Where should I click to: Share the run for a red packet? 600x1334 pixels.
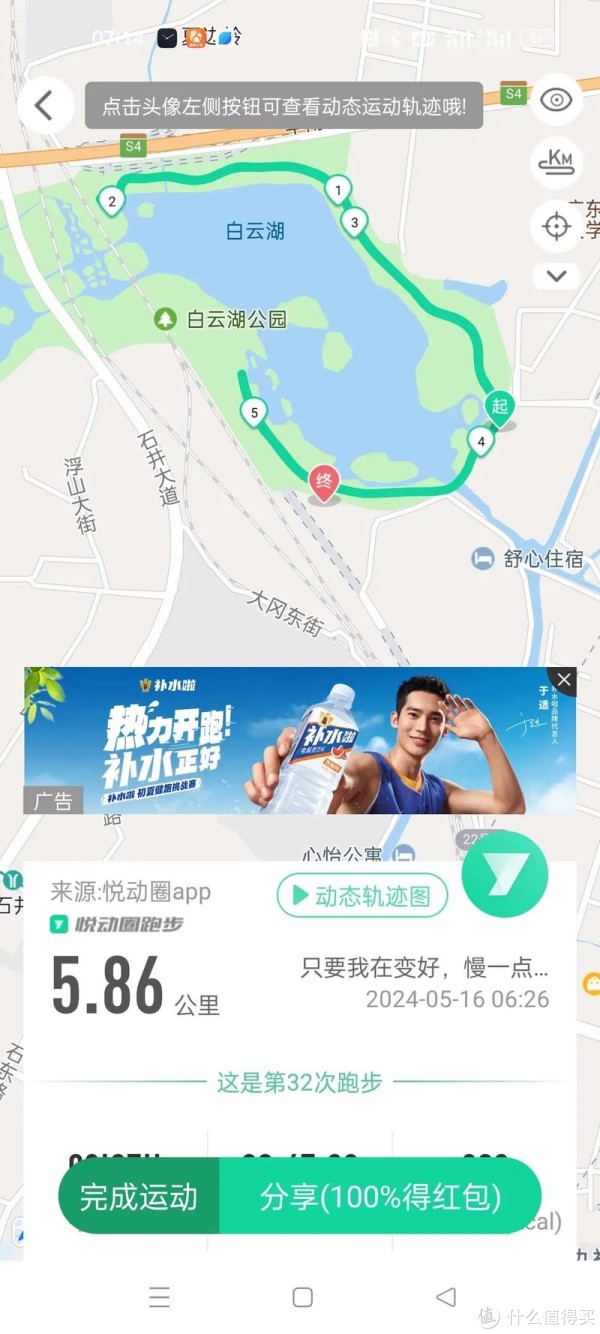pyautogui.click(x=380, y=1196)
